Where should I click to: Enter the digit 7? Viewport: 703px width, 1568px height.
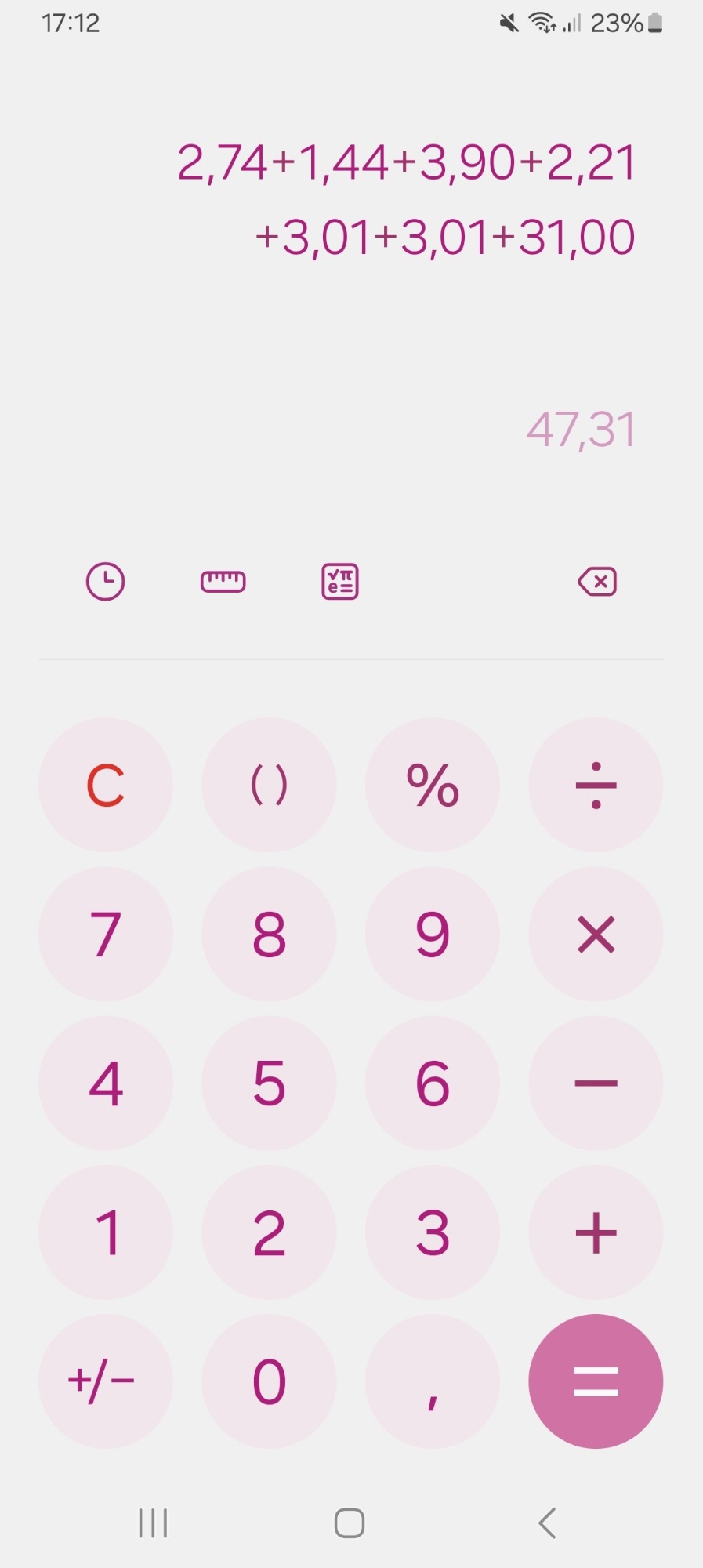coord(106,934)
